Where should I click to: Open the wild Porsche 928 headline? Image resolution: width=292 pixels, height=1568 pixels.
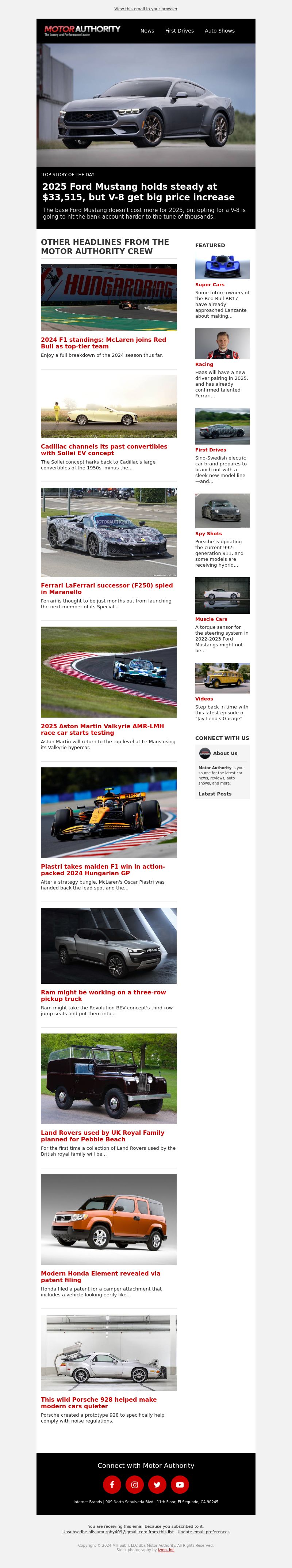point(99,1402)
